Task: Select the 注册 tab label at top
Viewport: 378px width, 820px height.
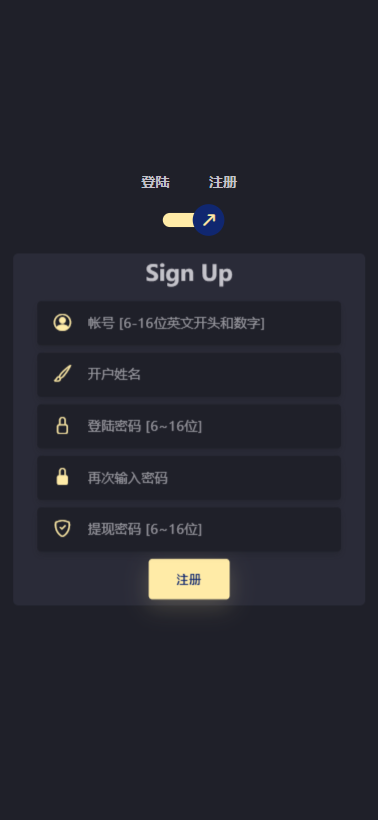Action: coord(223,182)
